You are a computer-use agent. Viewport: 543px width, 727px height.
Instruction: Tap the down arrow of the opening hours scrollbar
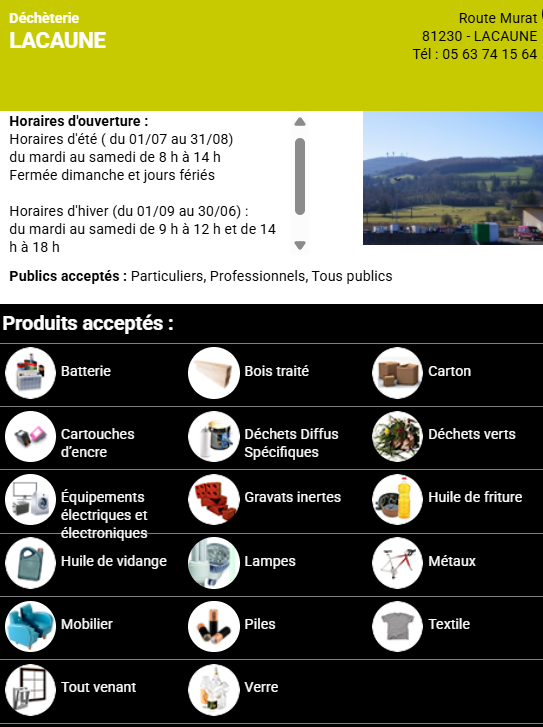[x=300, y=245]
